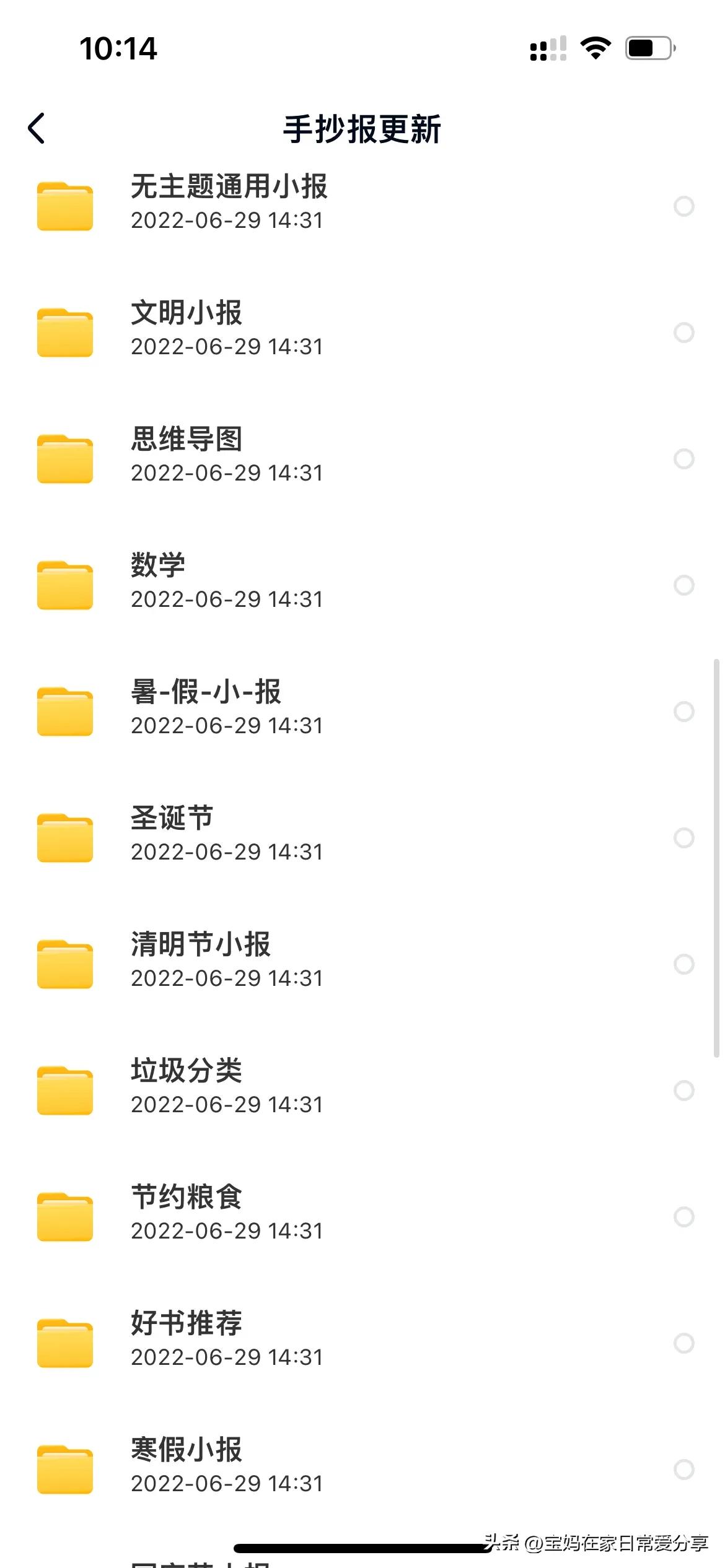The image size is (725, 1568).
Task: Open the 文明小报 folder
Action: coord(362,331)
